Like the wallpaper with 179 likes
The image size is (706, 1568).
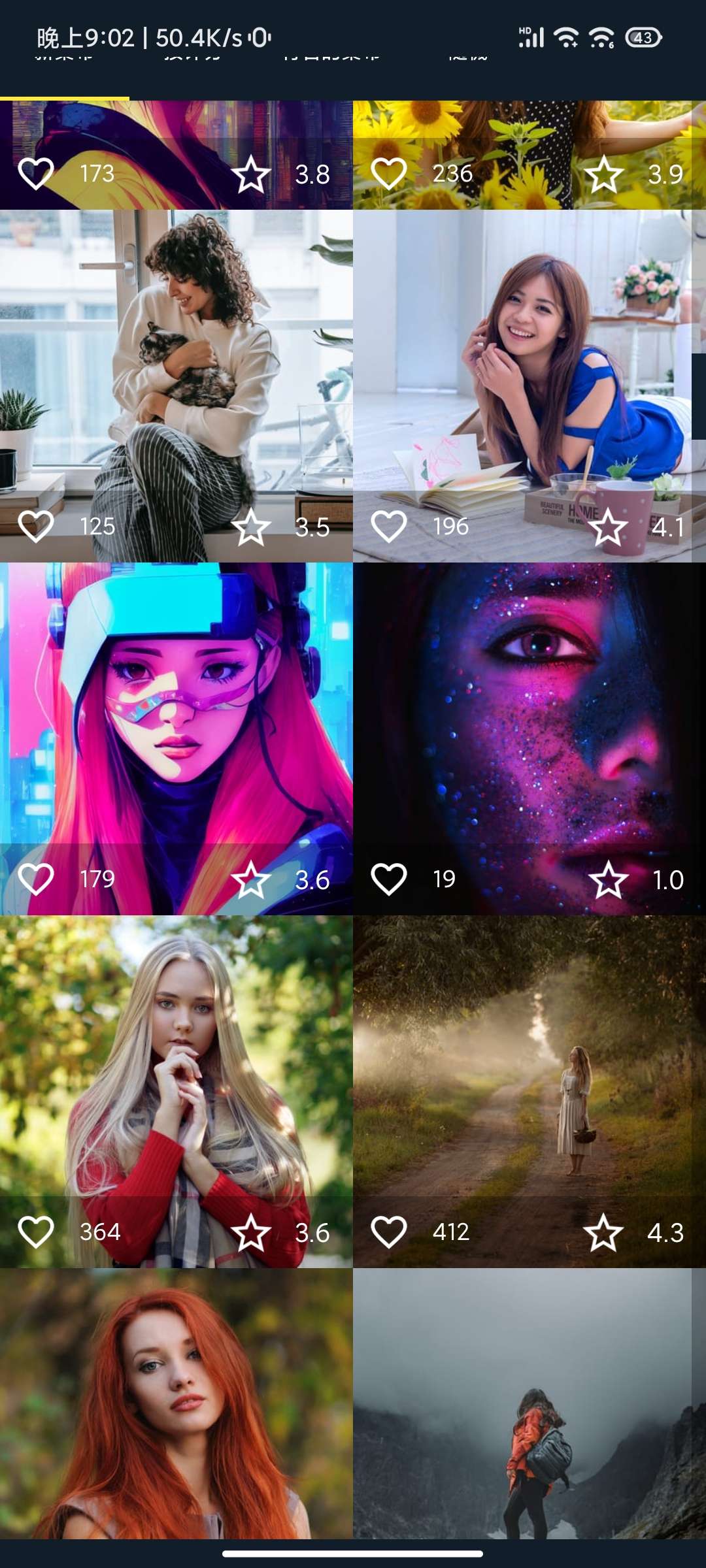(36, 879)
